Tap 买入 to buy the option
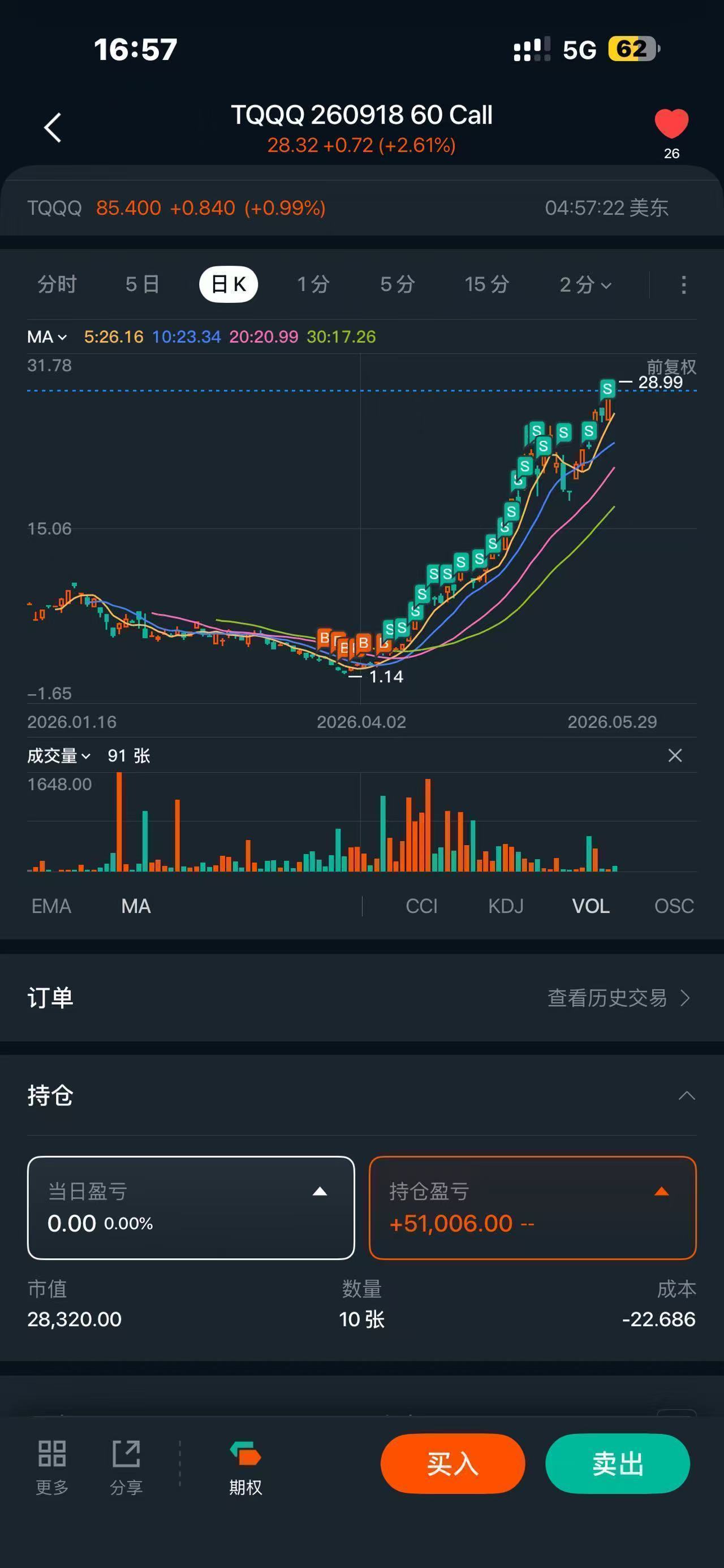The image size is (724, 1568). click(x=453, y=1464)
